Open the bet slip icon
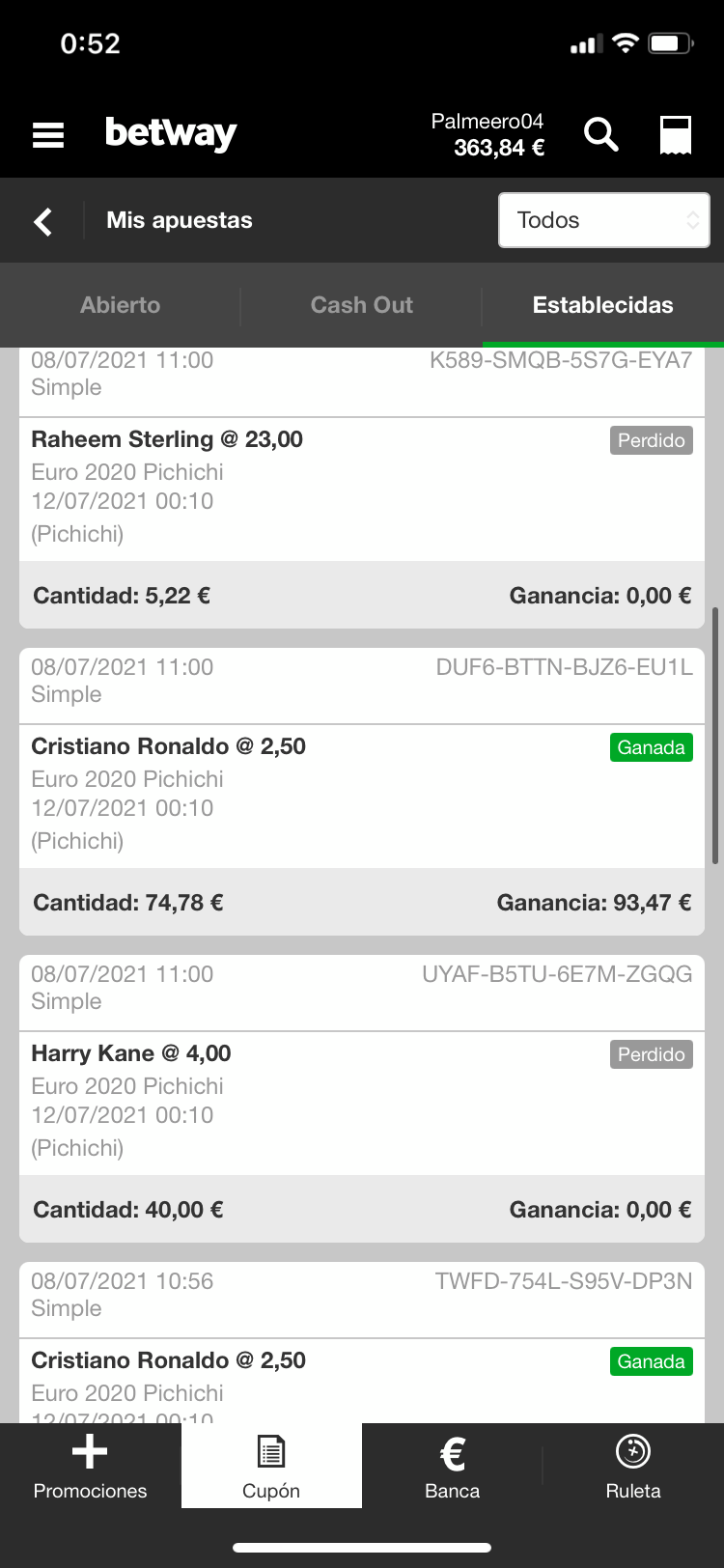Screen dimensions: 724x1568 (676, 135)
